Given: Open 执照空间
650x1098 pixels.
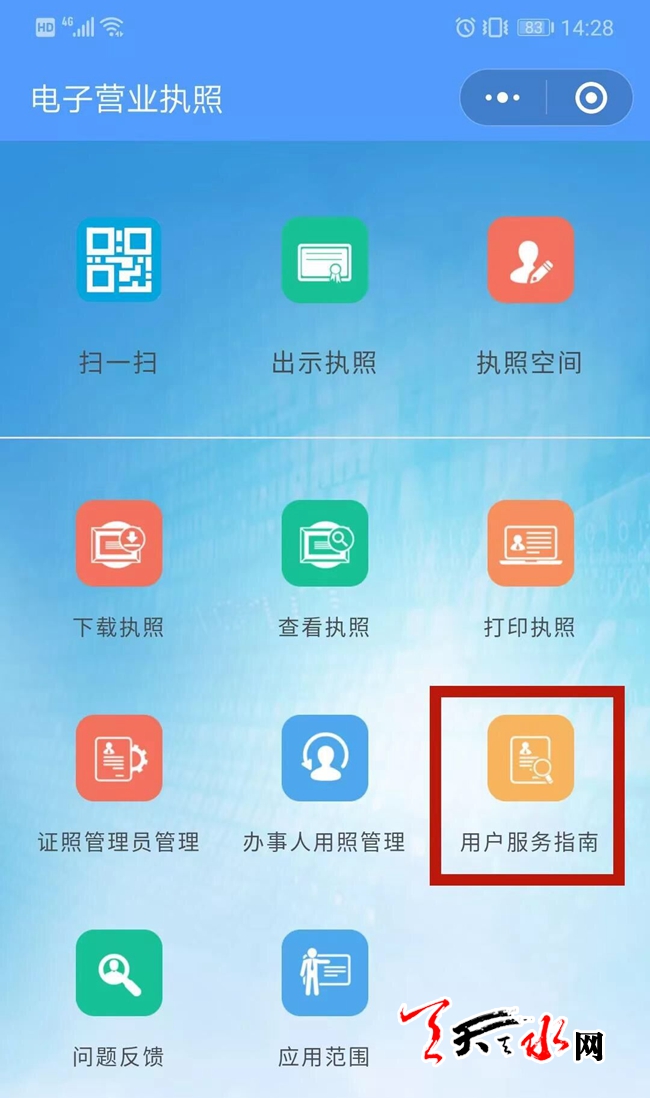Looking at the screenshot, I should (x=530, y=260).
